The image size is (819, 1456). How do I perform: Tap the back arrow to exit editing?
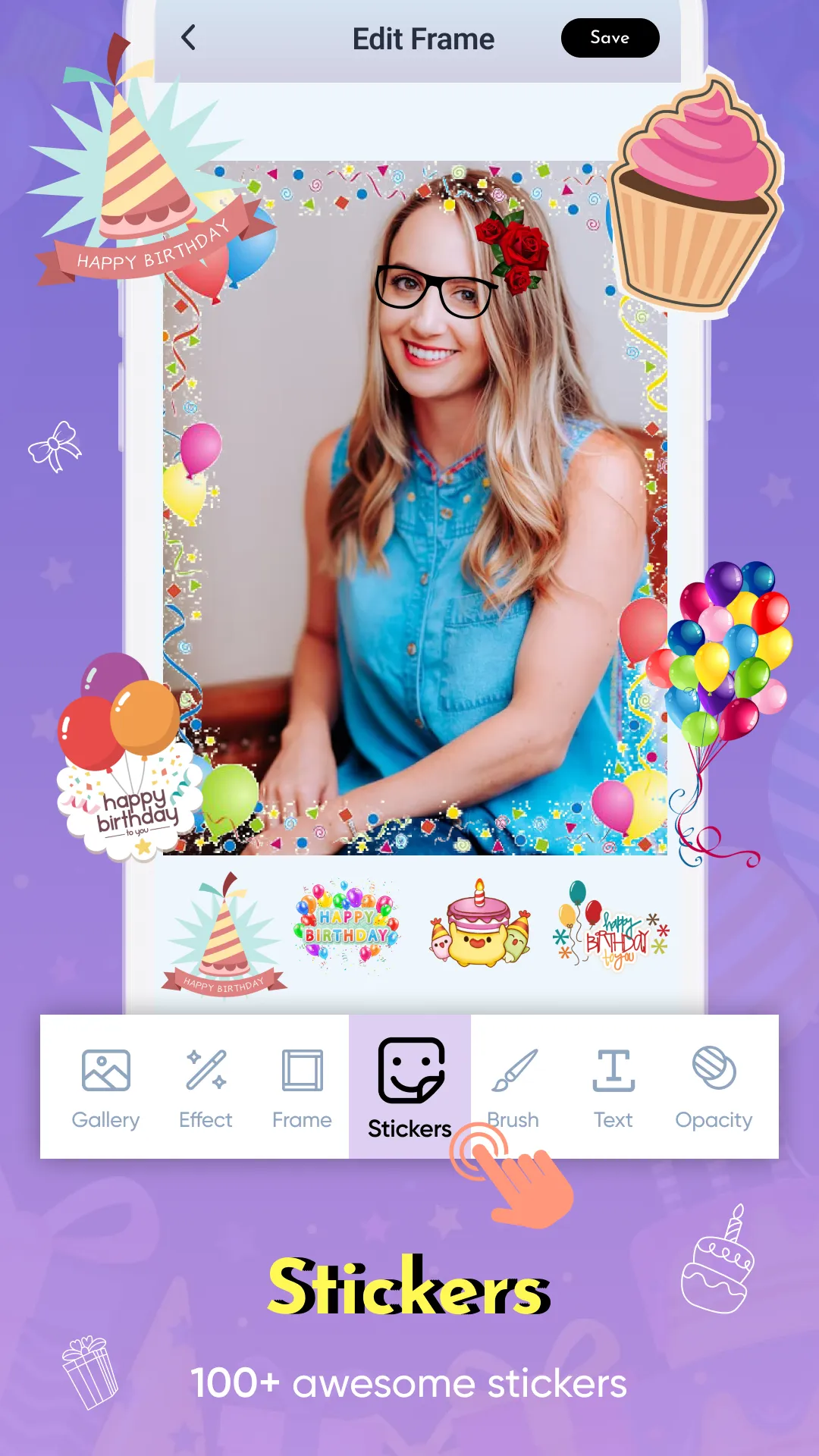[188, 37]
